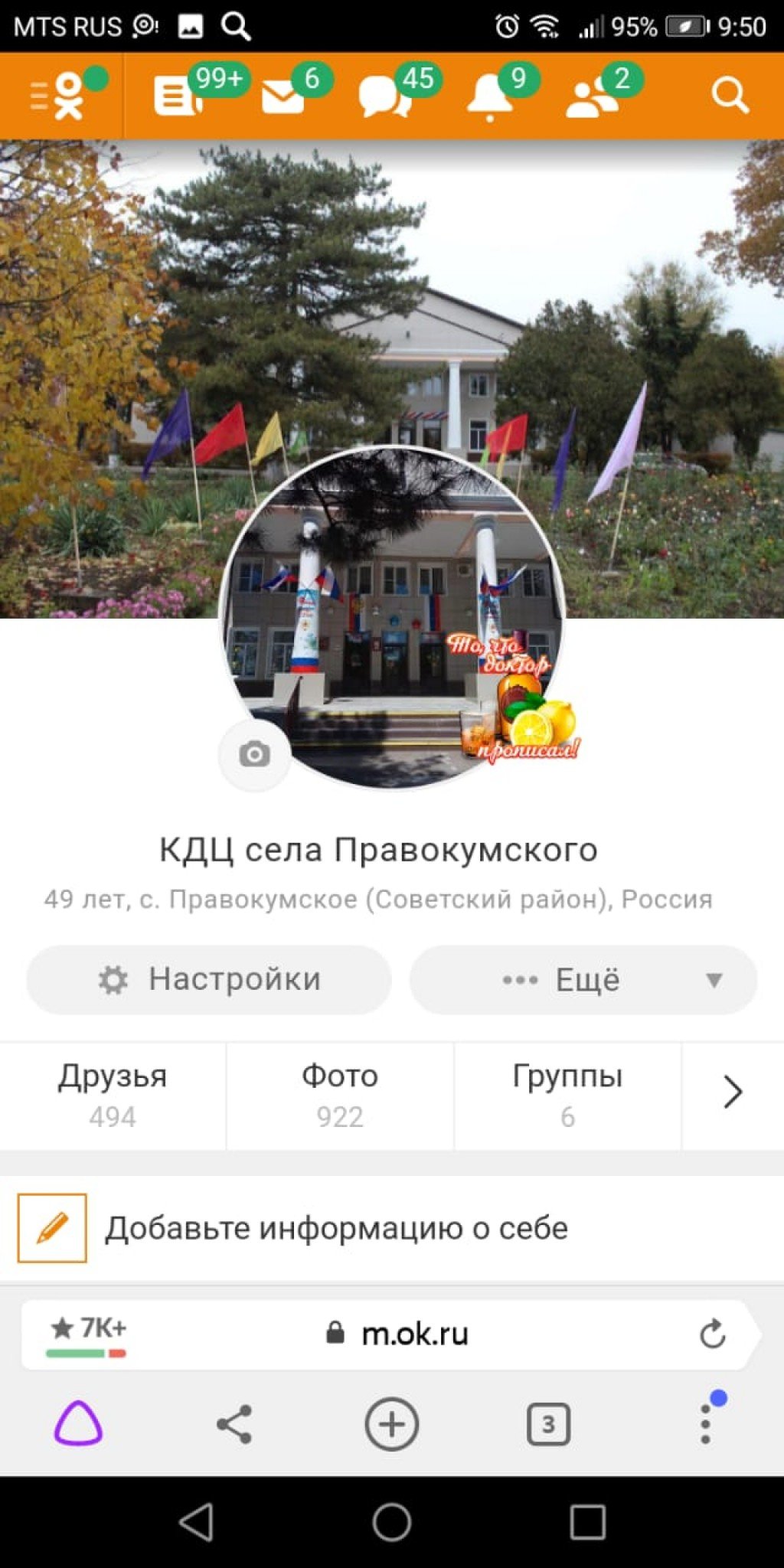The image size is (784, 1568).
Task: Open the news feed with 99+ badge
Action: click(x=178, y=96)
